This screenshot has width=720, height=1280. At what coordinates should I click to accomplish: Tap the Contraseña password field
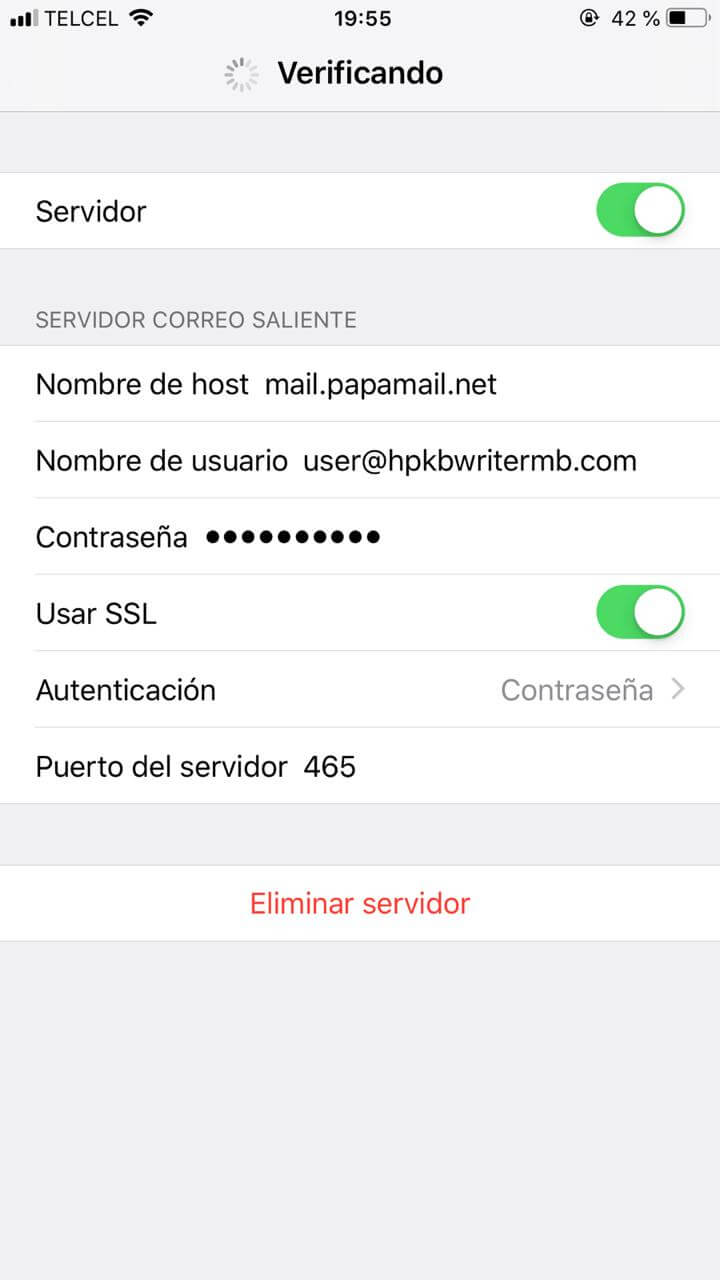point(360,537)
